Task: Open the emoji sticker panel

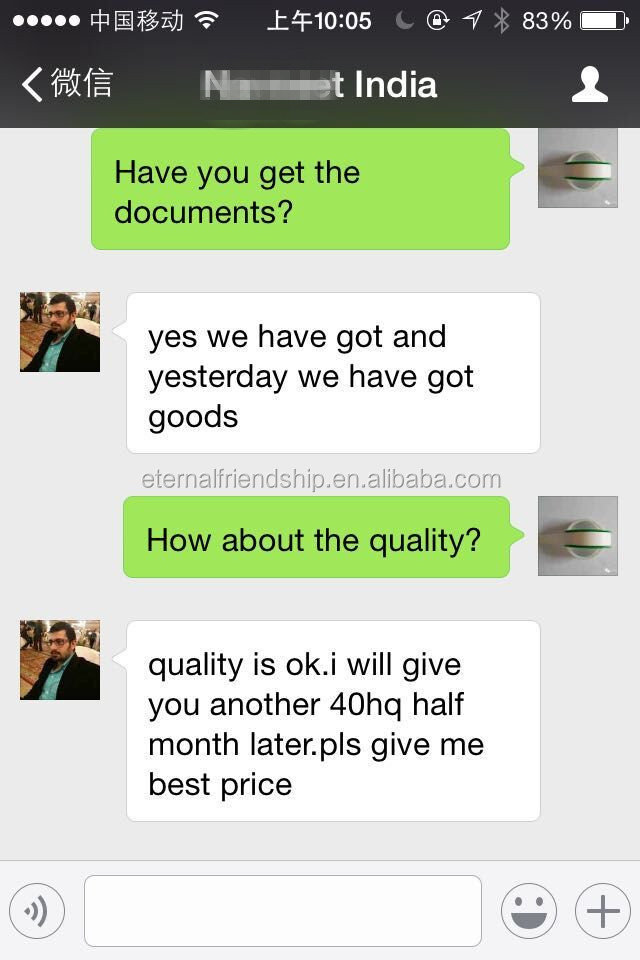Action: [528, 911]
